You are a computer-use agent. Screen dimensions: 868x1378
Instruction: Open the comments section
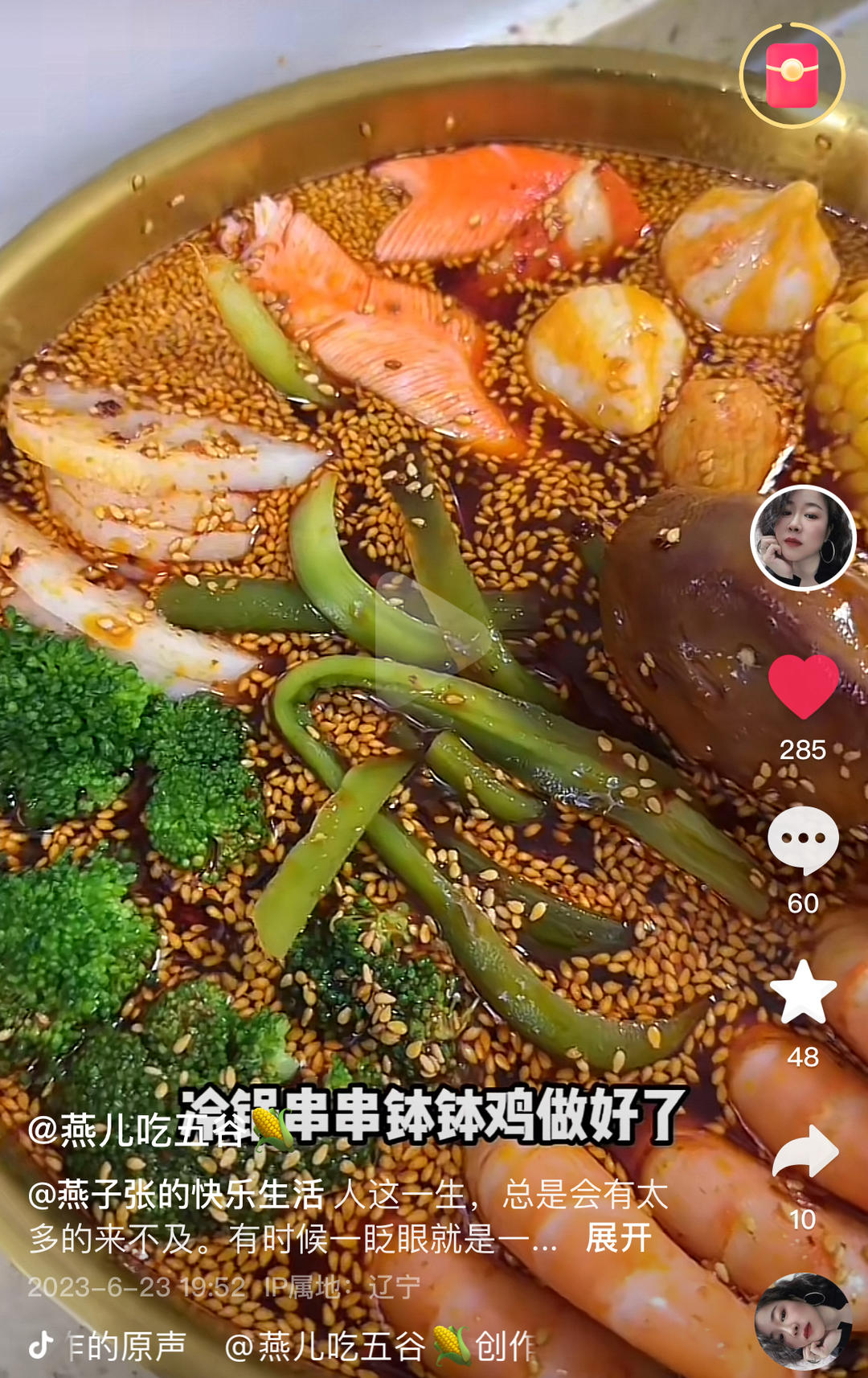coord(803,839)
